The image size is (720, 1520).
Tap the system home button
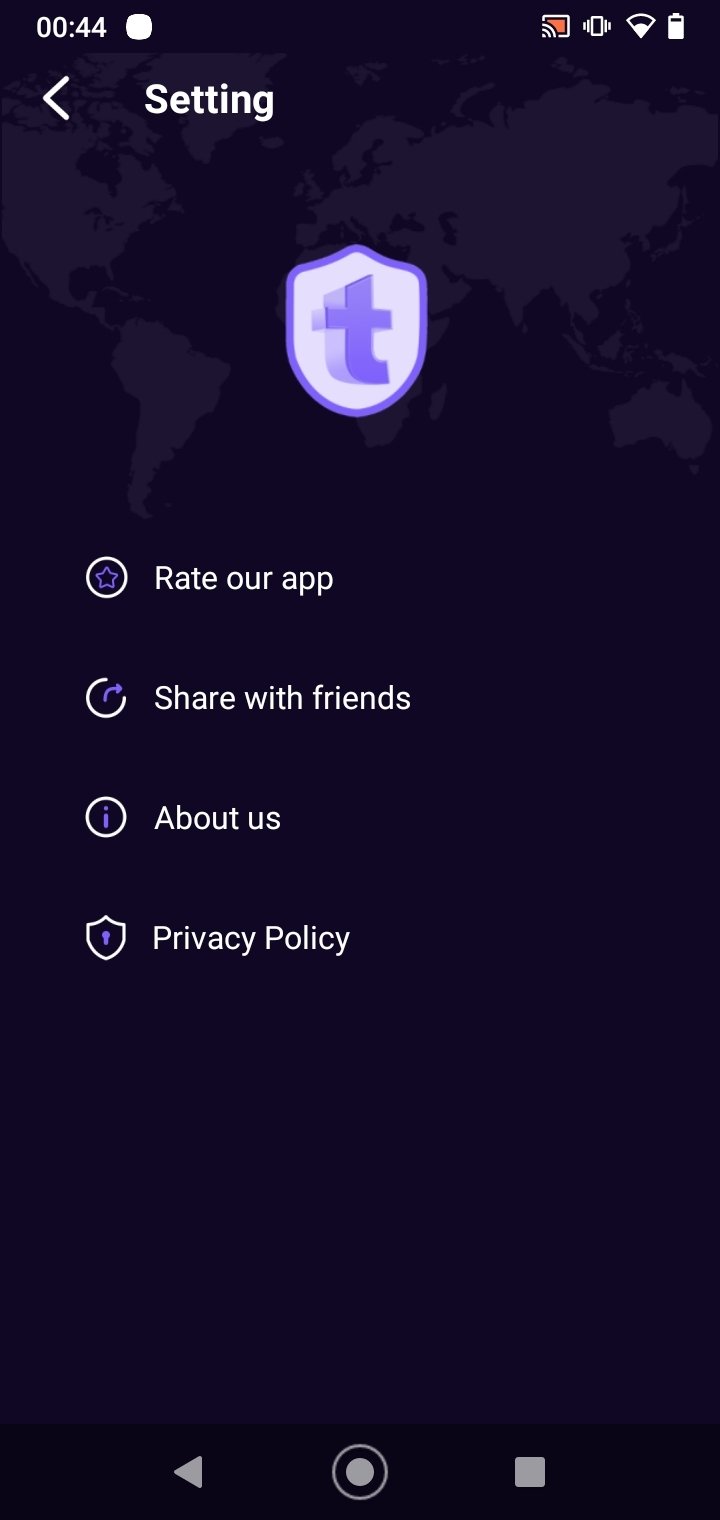[x=360, y=1472]
